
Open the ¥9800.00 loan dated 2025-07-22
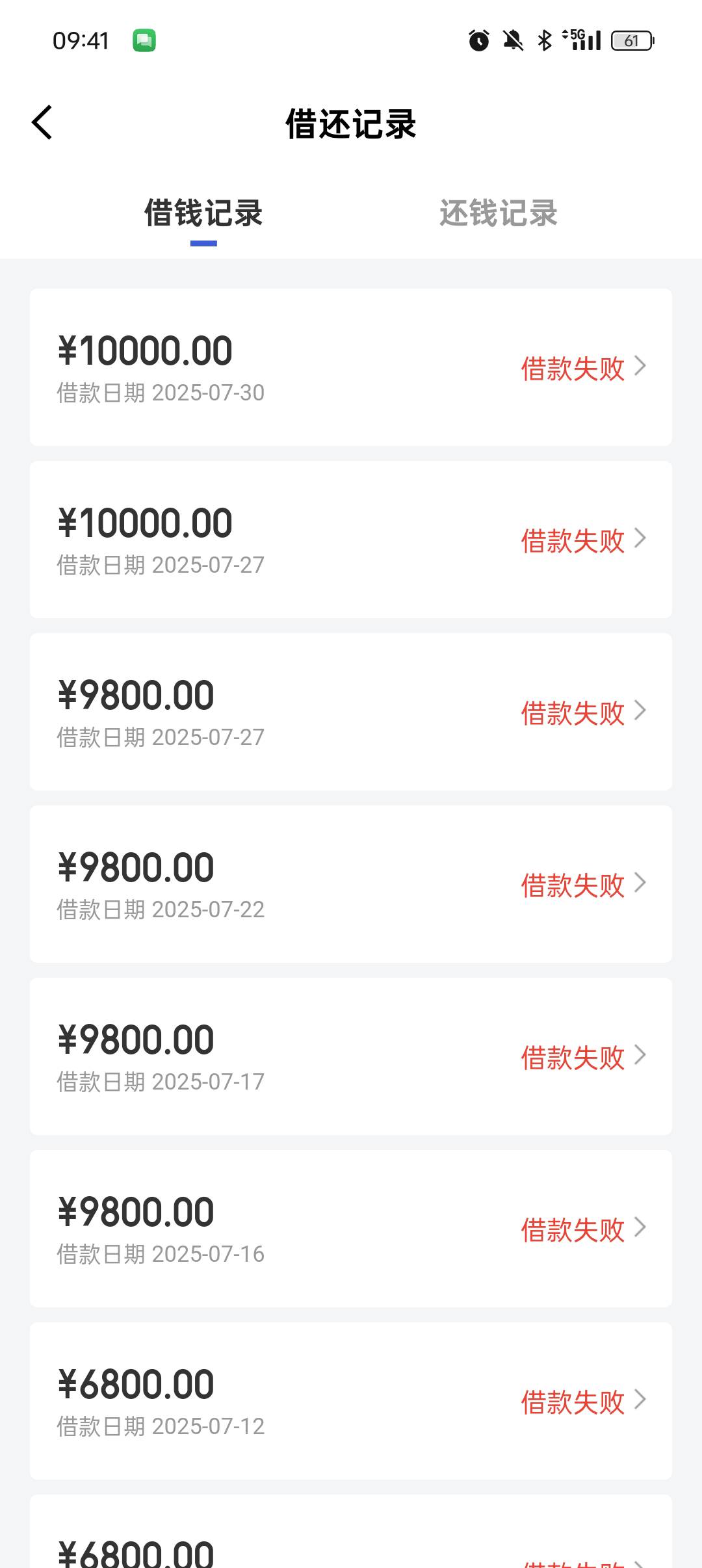click(351, 884)
